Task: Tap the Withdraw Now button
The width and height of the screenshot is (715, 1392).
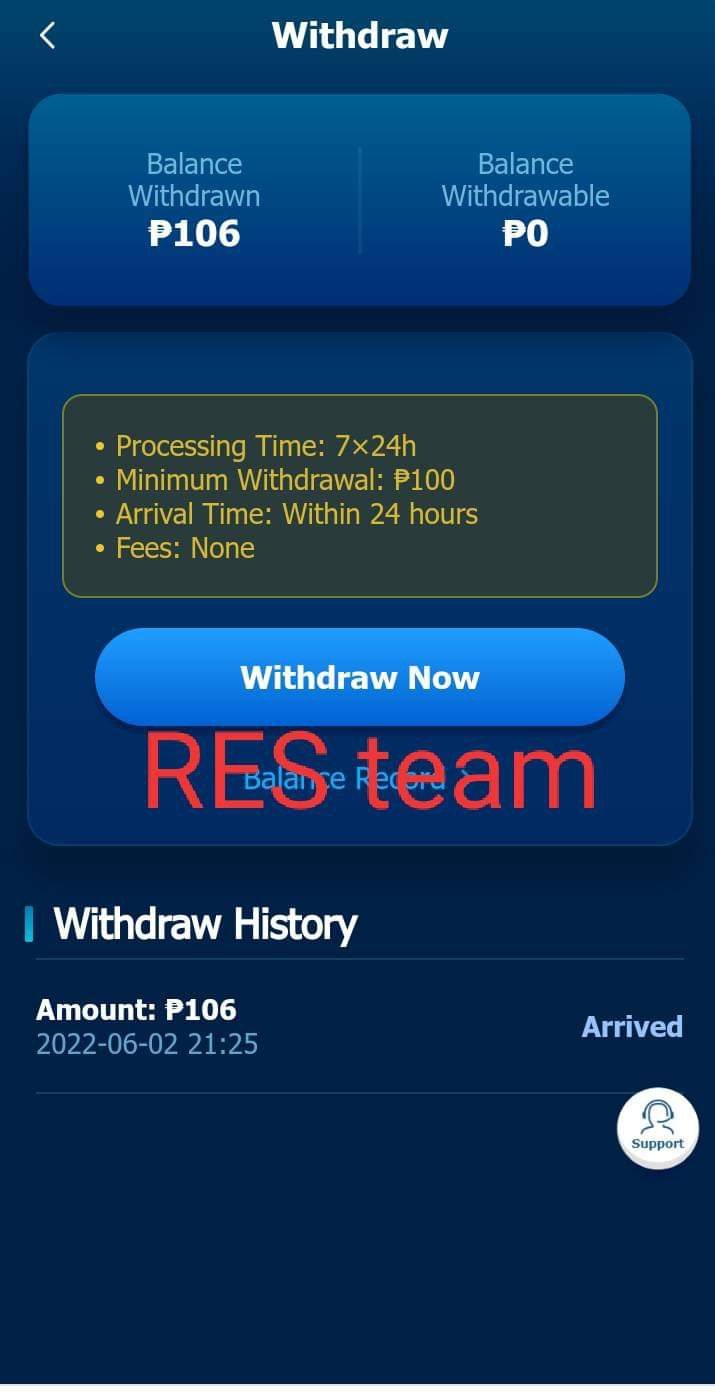Action: click(359, 677)
